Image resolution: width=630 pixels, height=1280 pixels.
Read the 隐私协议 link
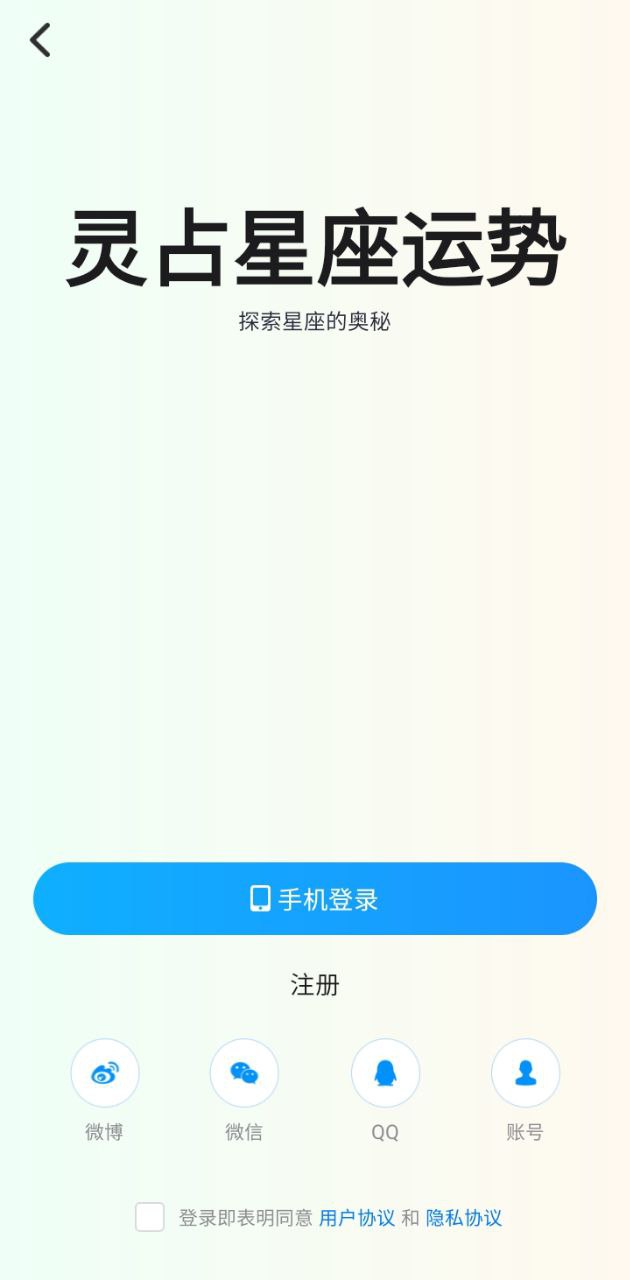point(464,1218)
